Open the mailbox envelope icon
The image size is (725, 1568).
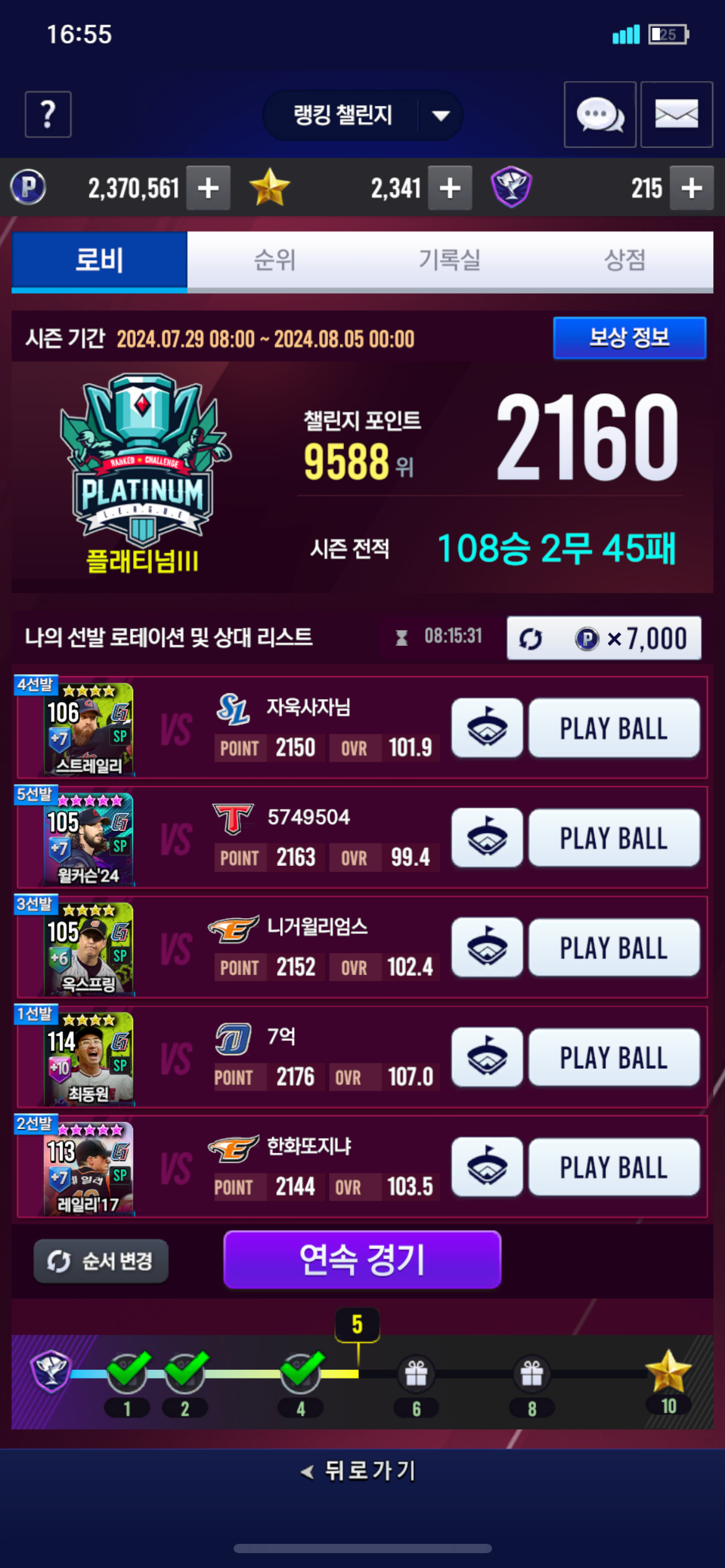coord(676,115)
